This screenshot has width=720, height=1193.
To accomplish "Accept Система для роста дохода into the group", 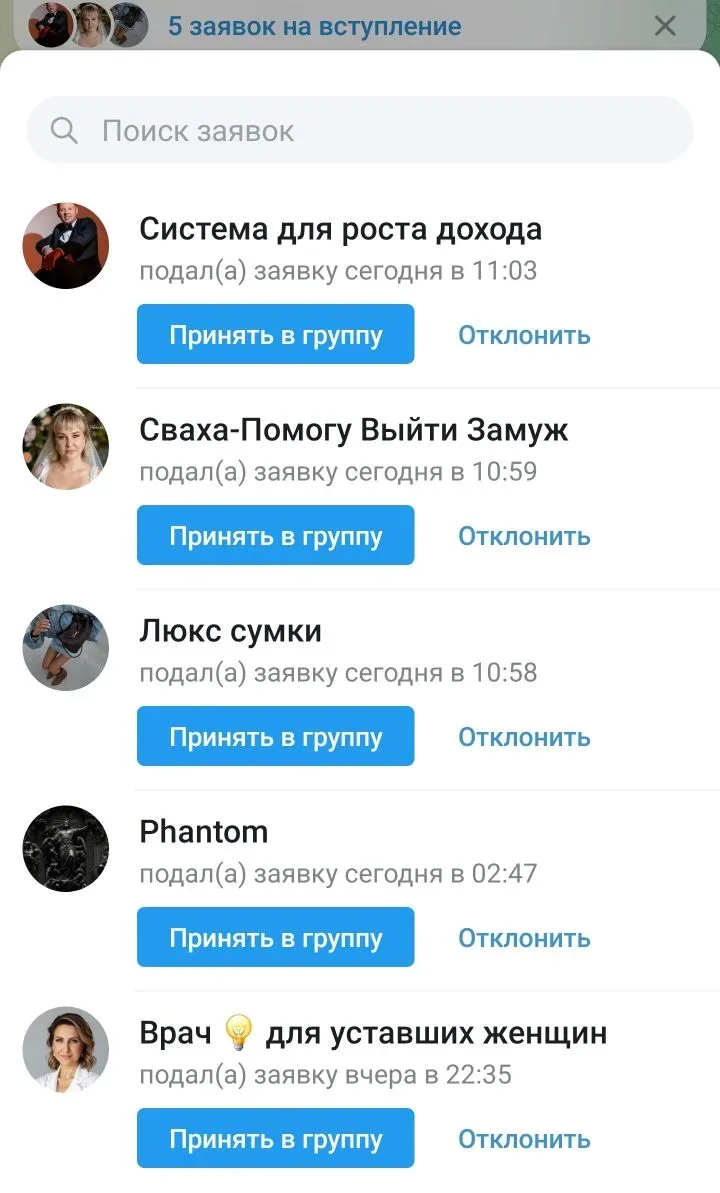I will (x=275, y=335).
